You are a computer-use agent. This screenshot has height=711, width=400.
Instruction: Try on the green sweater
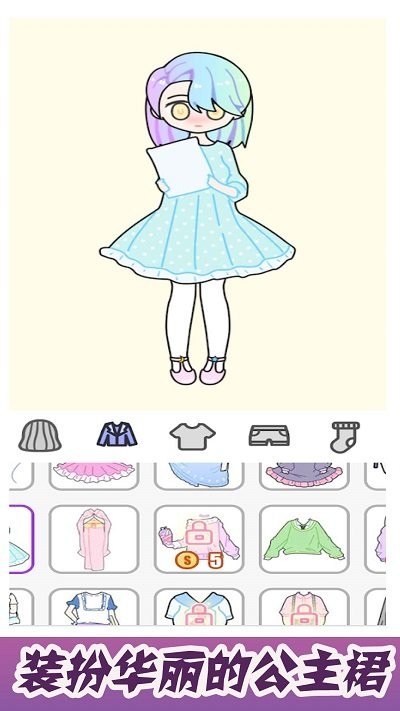pos(304,539)
